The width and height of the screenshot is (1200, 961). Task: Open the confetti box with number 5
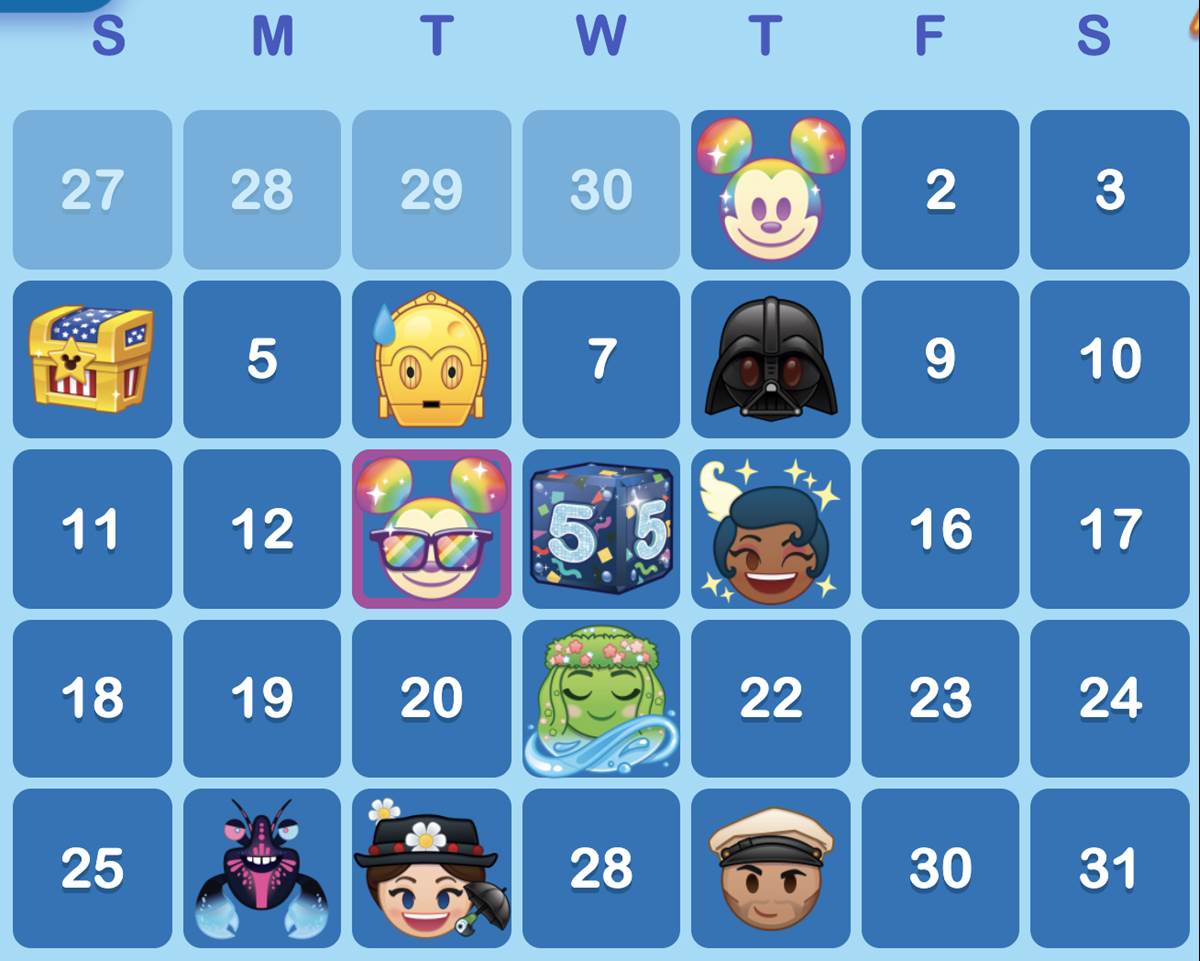click(601, 529)
